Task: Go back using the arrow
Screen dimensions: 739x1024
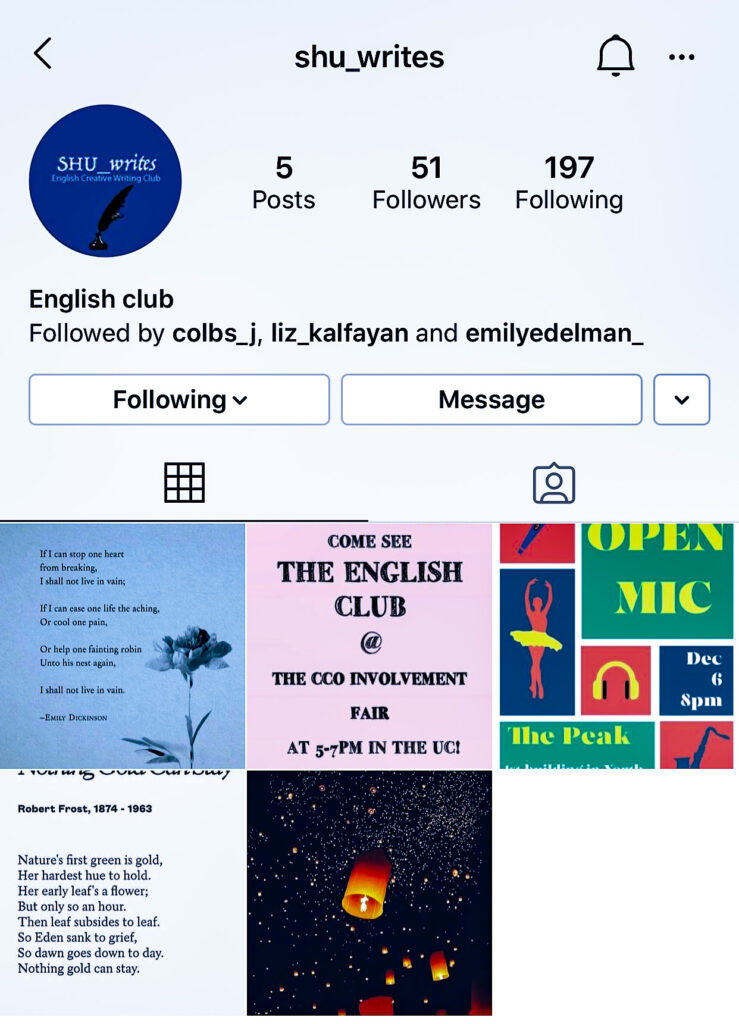Action: 42,54
